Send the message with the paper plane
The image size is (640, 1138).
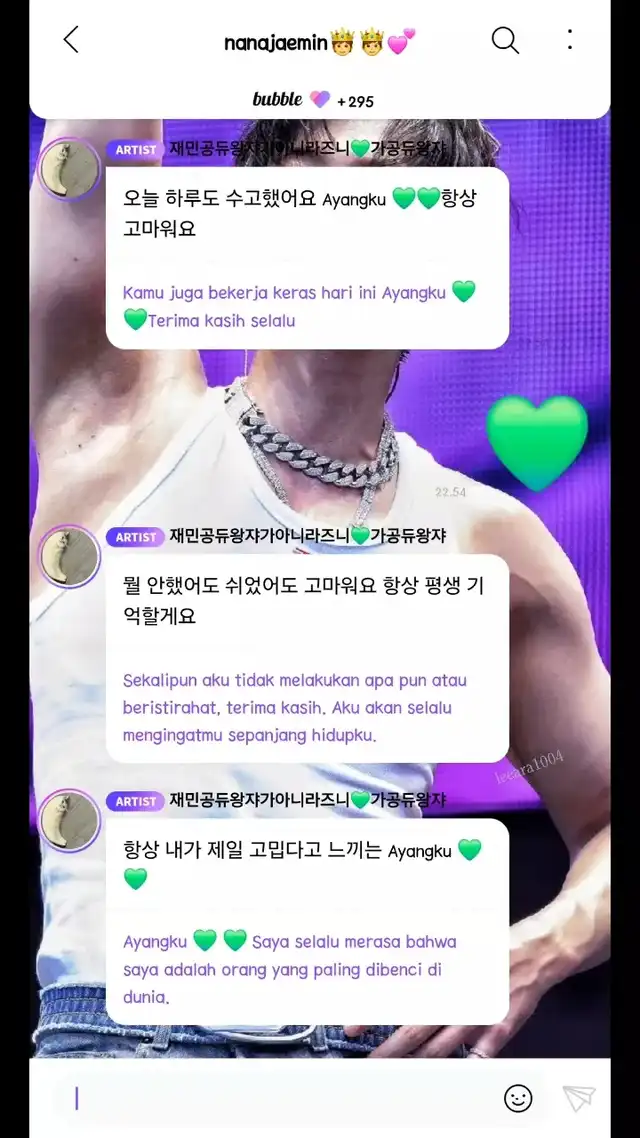(x=579, y=1098)
